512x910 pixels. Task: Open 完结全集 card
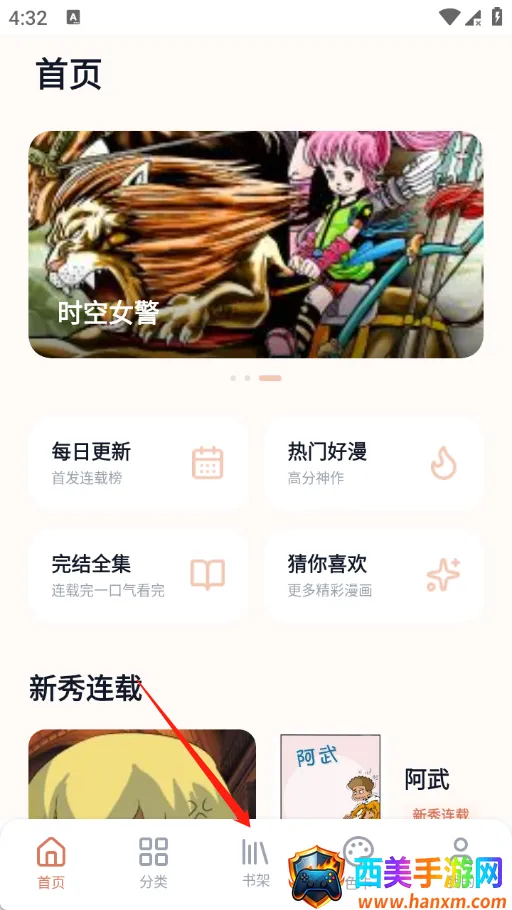[x=138, y=576]
